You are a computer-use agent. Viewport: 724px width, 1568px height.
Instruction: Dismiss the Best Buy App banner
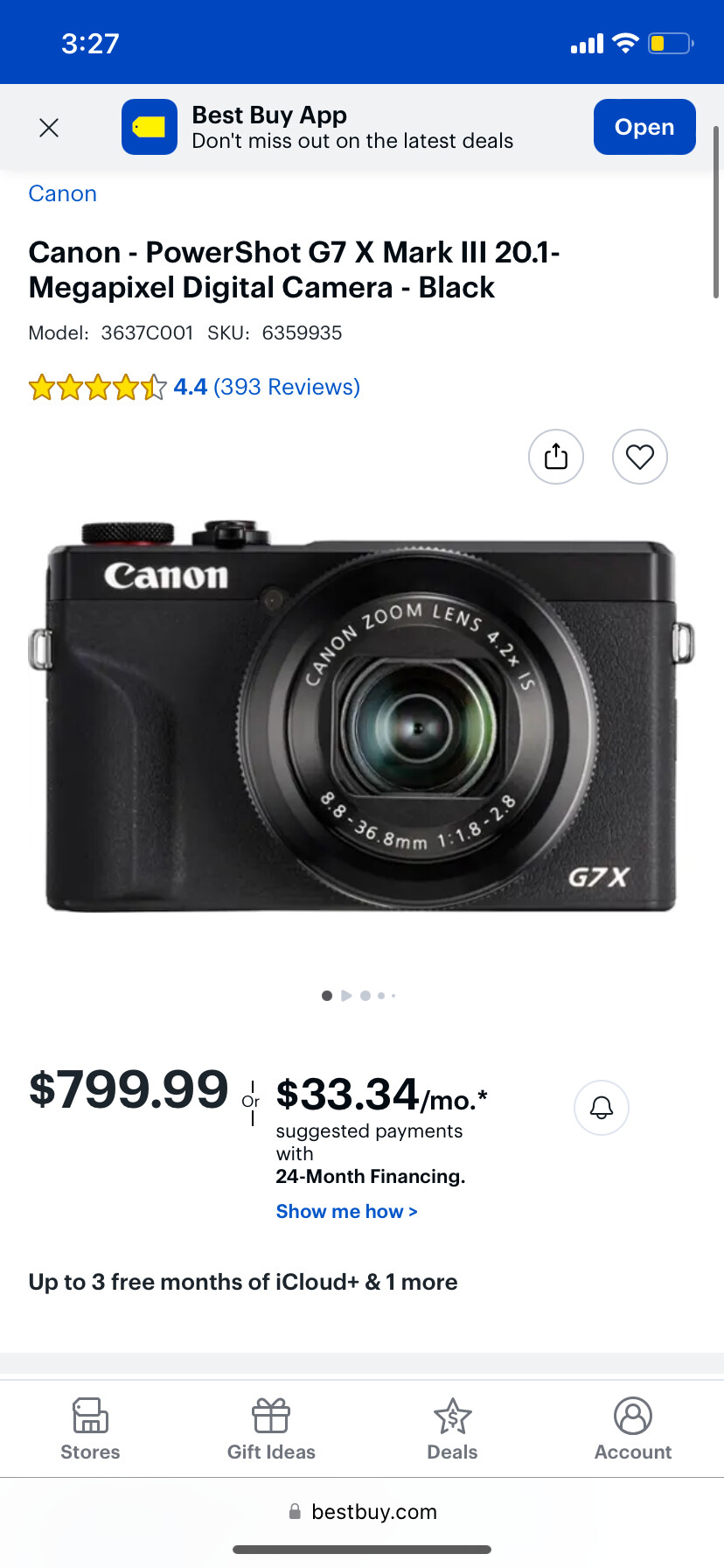point(49,128)
